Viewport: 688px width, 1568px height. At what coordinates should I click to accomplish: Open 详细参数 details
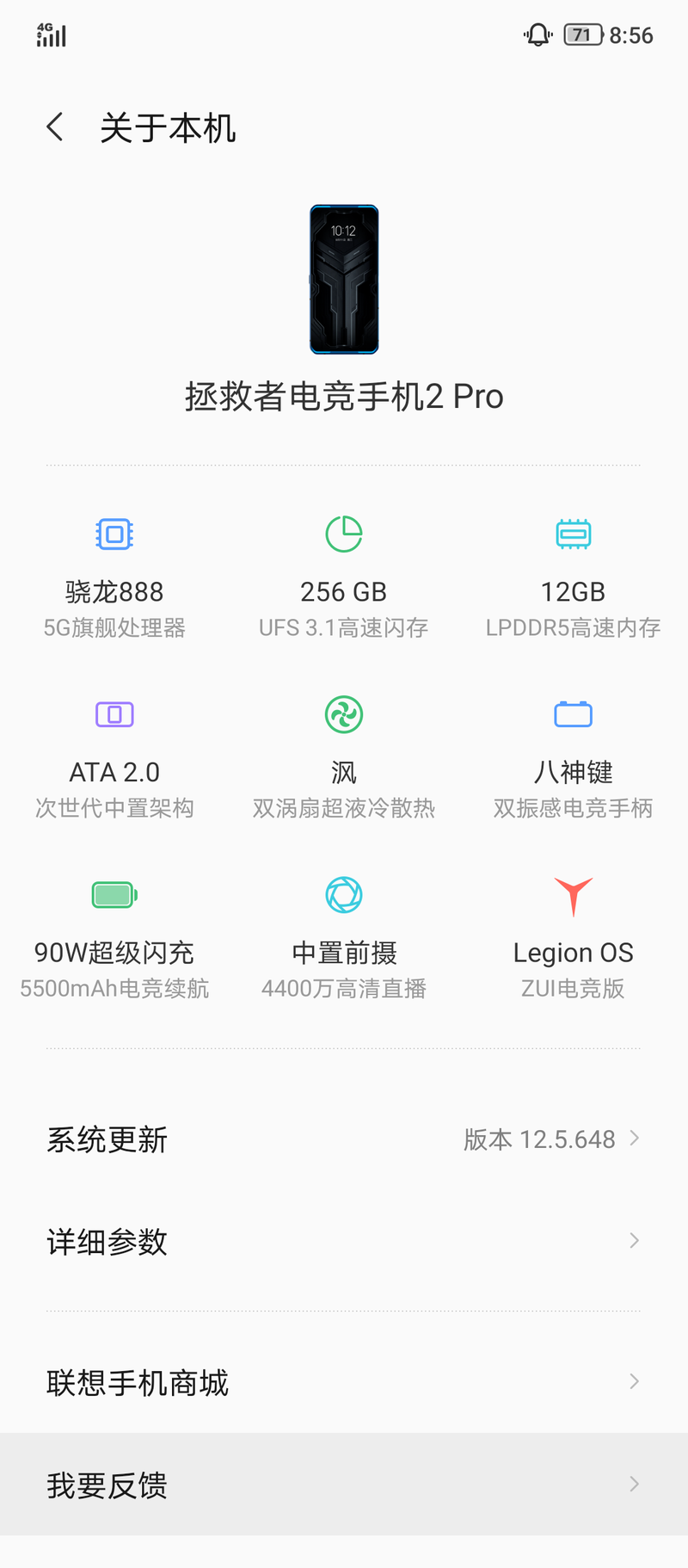[344, 1241]
